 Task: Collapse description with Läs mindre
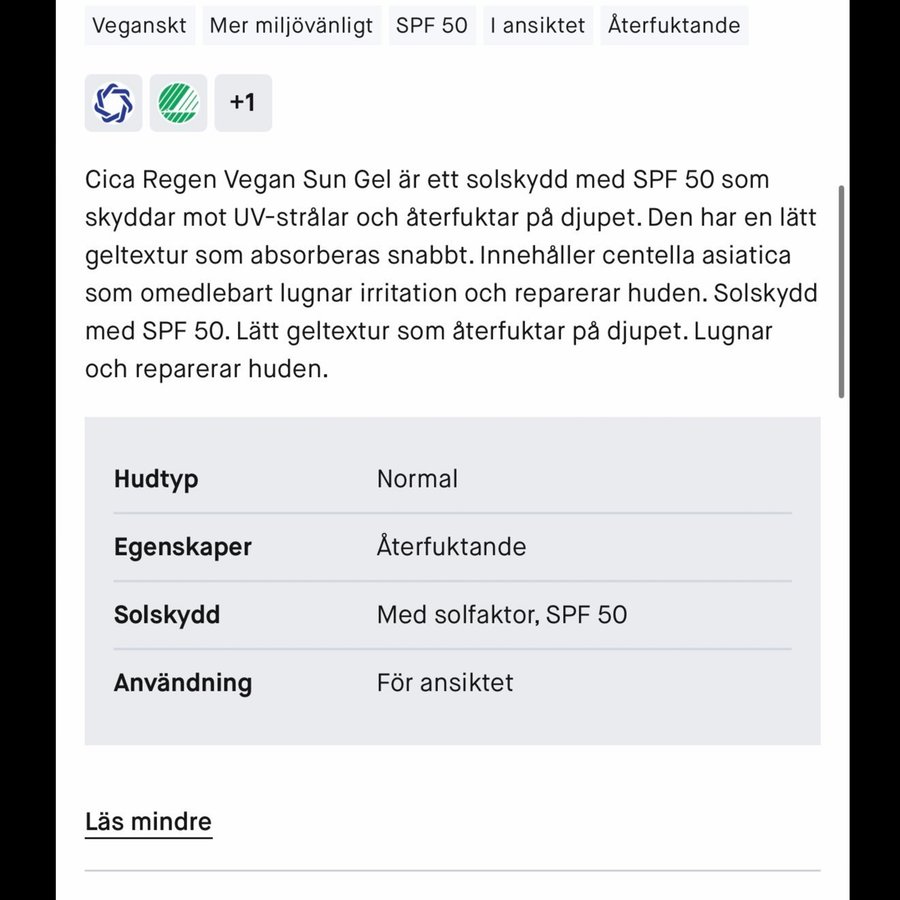click(x=148, y=822)
